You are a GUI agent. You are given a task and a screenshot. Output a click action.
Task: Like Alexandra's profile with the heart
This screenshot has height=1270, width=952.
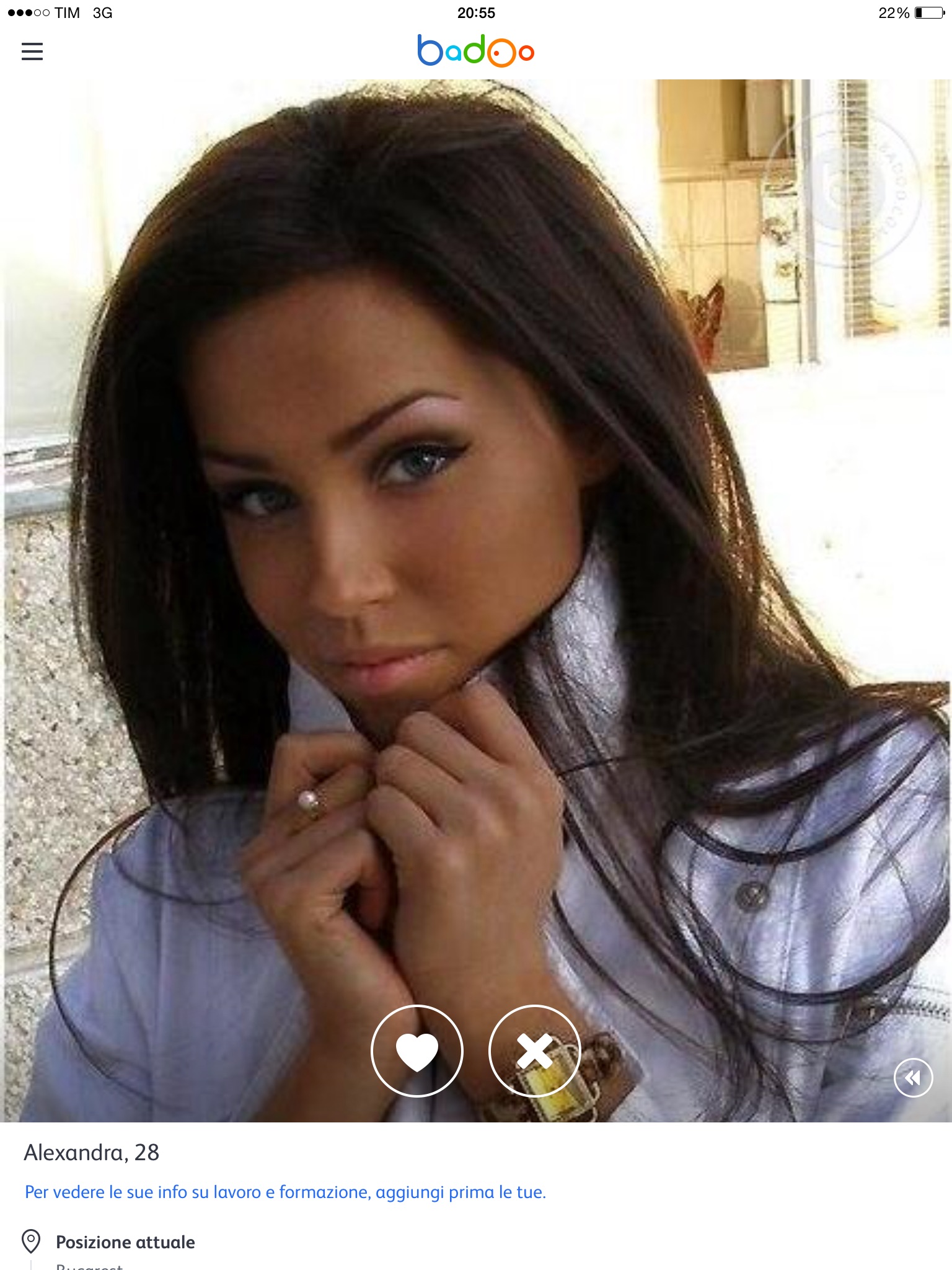pyautogui.click(x=417, y=1050)
